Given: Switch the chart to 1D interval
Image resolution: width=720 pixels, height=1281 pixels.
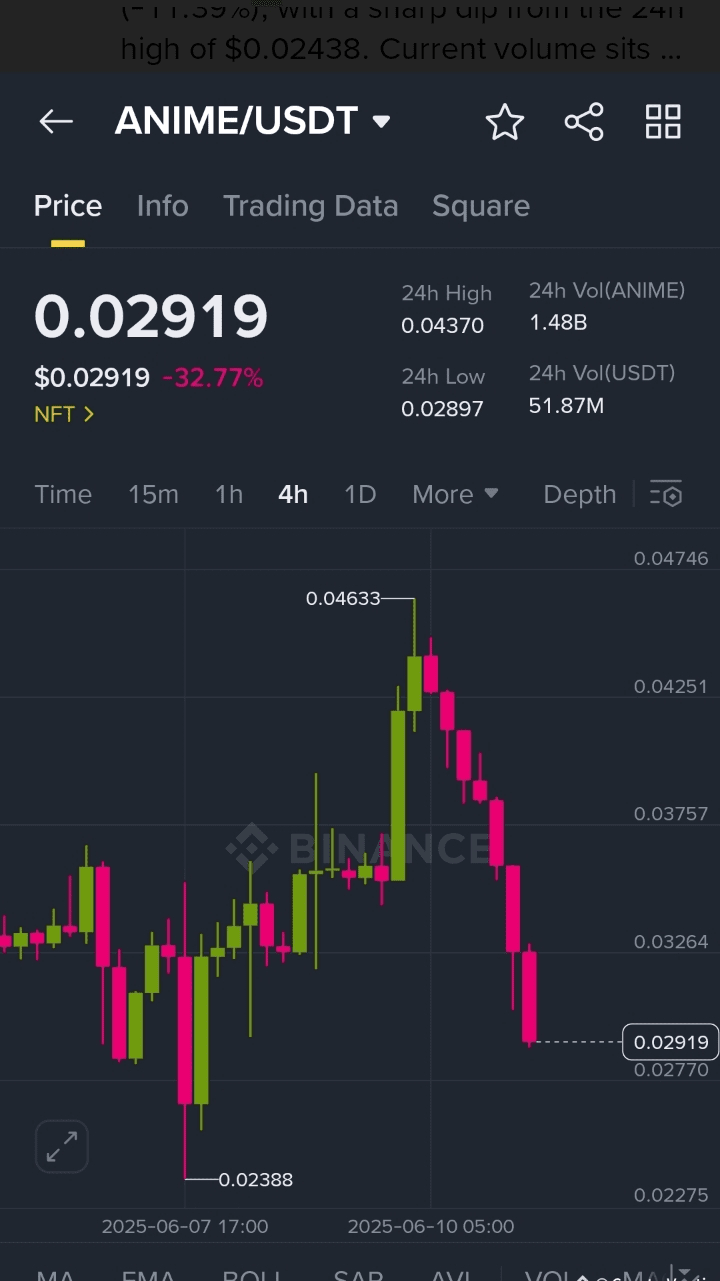Looking at the screenshot, I should [x=360, y=494].
